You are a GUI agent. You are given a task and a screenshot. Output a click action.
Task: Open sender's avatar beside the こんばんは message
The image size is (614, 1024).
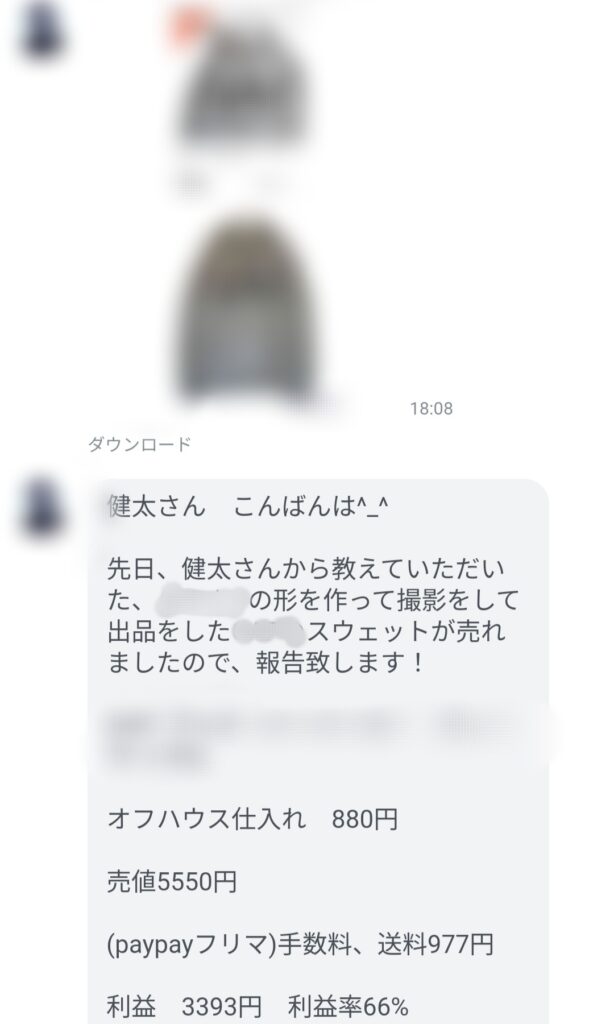[x=44, y=507]
